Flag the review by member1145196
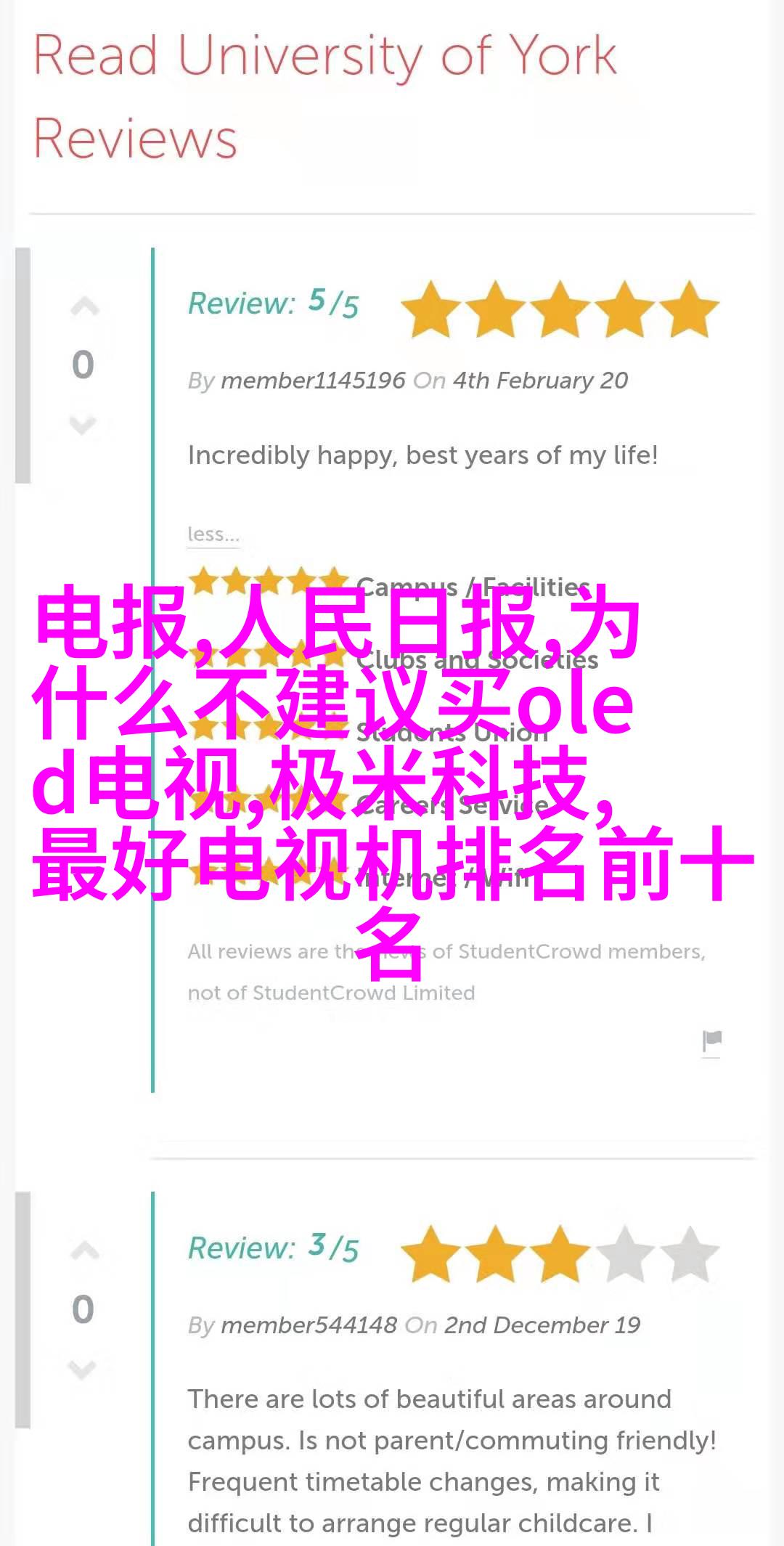Screen dimensions: 784x1546 711,1041
